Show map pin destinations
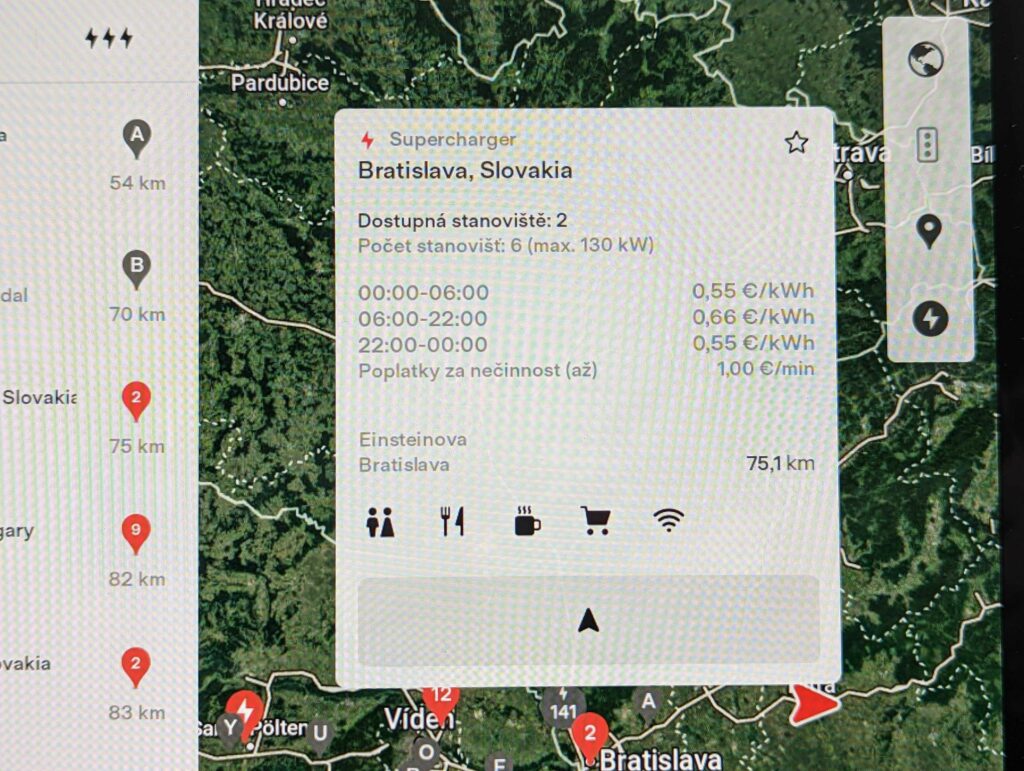The image size is (1024, 771). pos(929,232)
